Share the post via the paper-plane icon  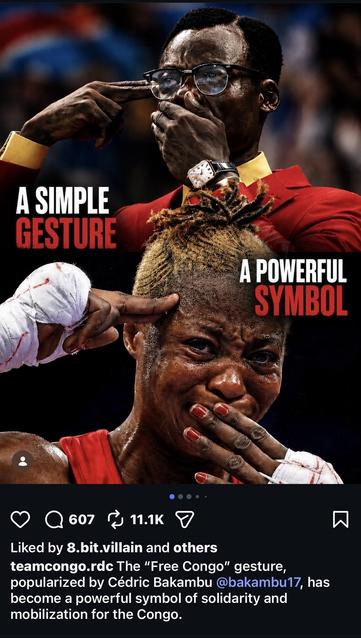(x=184, y=520)
